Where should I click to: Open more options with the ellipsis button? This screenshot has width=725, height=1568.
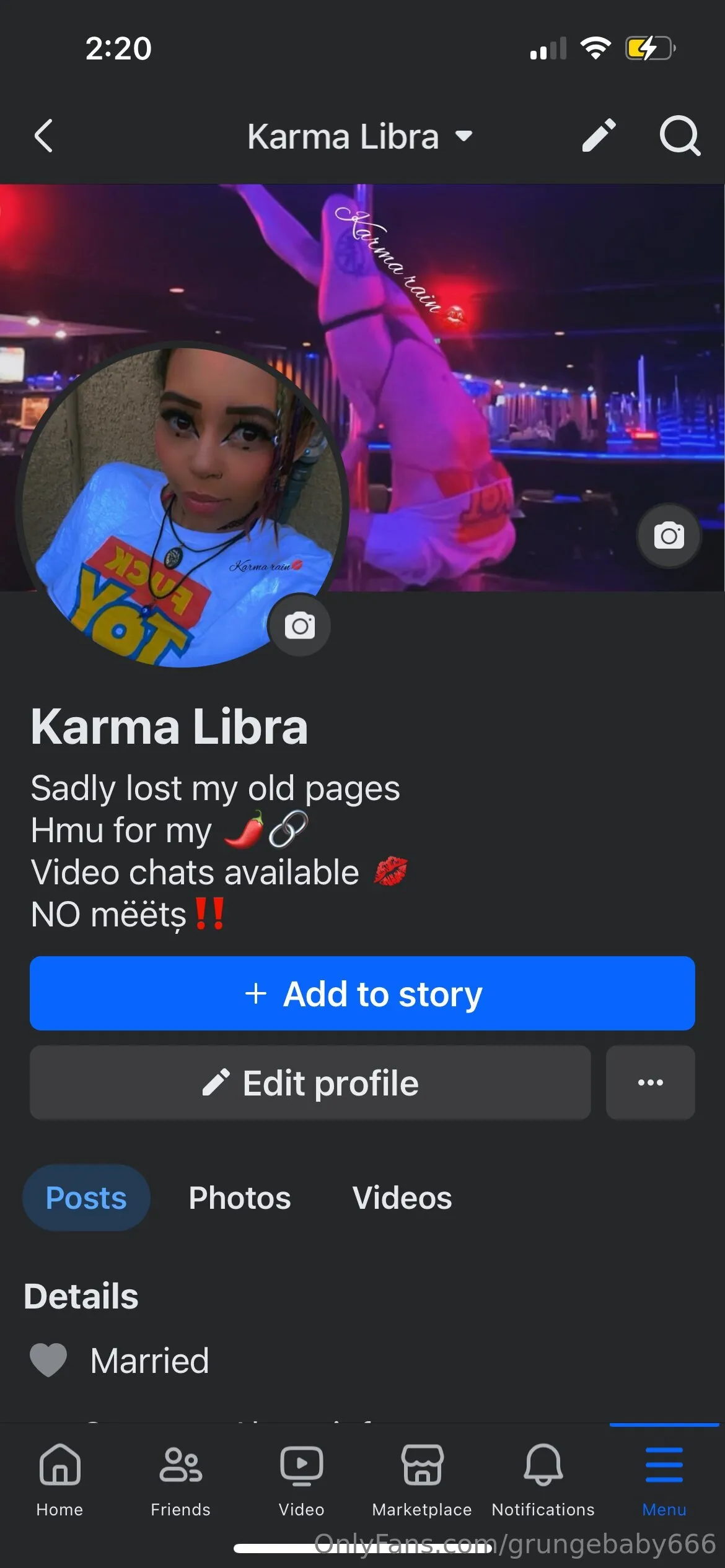click(650, 1082)
